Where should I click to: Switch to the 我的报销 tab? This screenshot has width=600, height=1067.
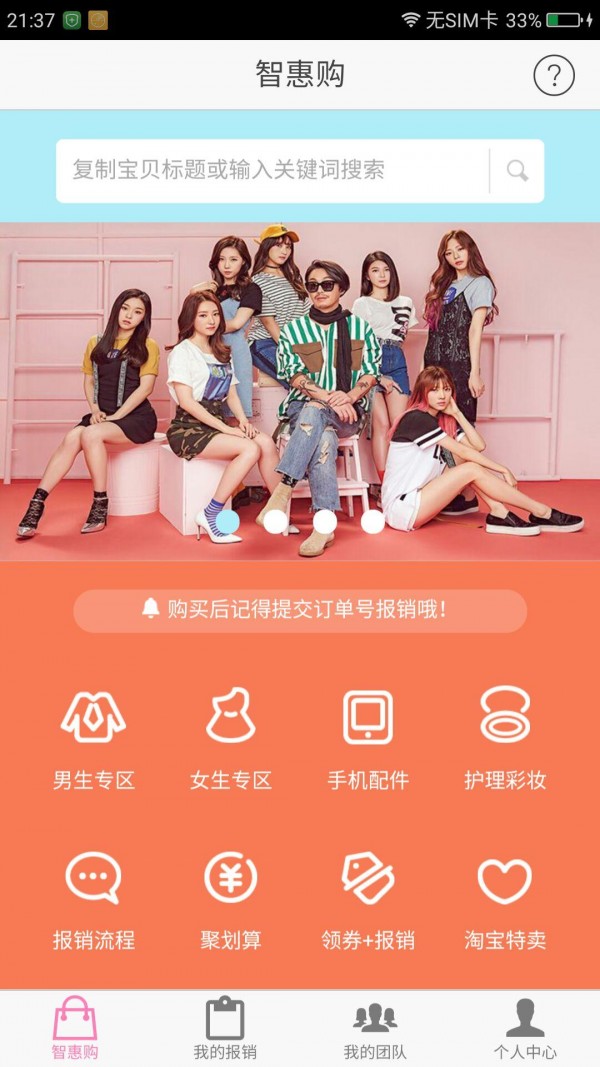225,1028
